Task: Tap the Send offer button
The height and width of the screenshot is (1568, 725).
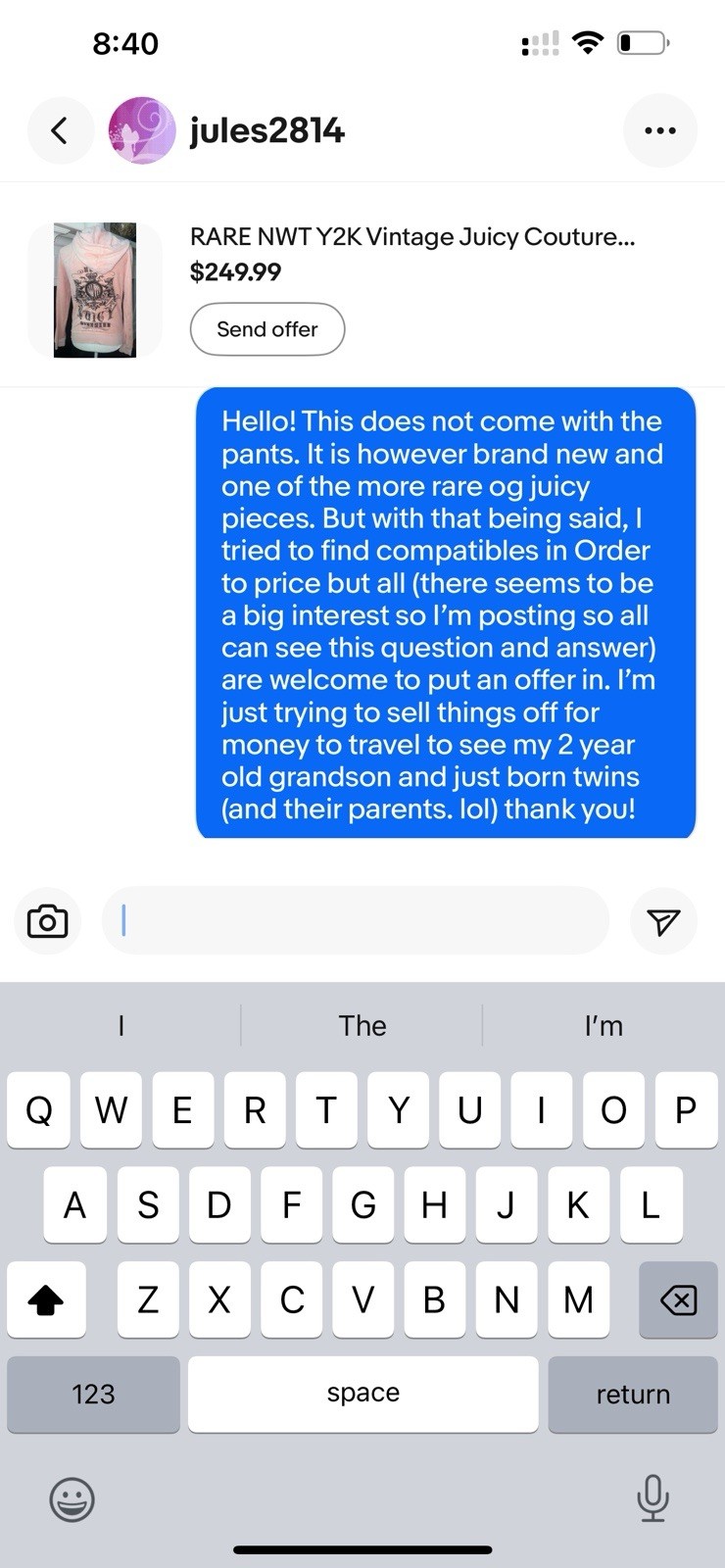Action: pyautogui.click(x=267, y=329)
